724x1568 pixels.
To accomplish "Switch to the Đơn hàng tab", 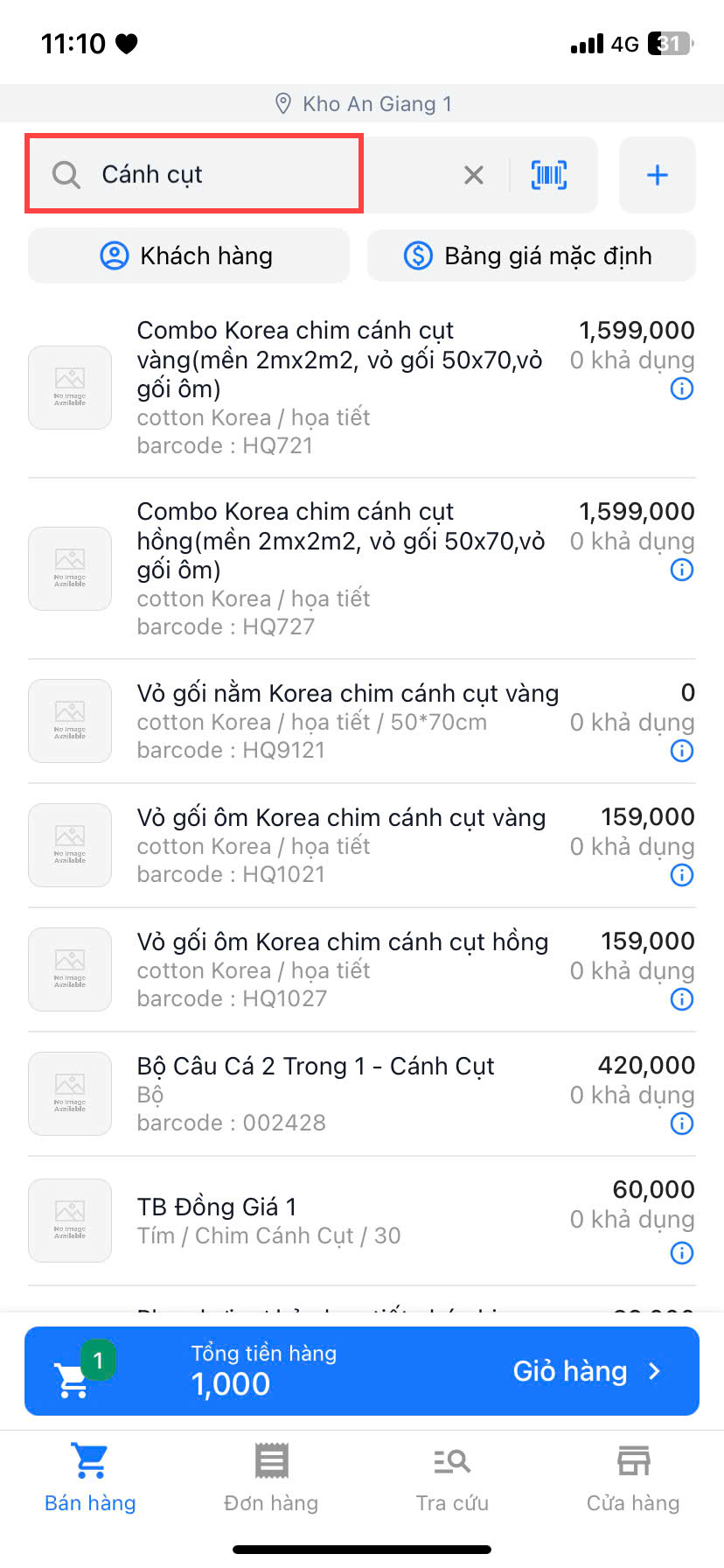I will (x=271, y=1479).
